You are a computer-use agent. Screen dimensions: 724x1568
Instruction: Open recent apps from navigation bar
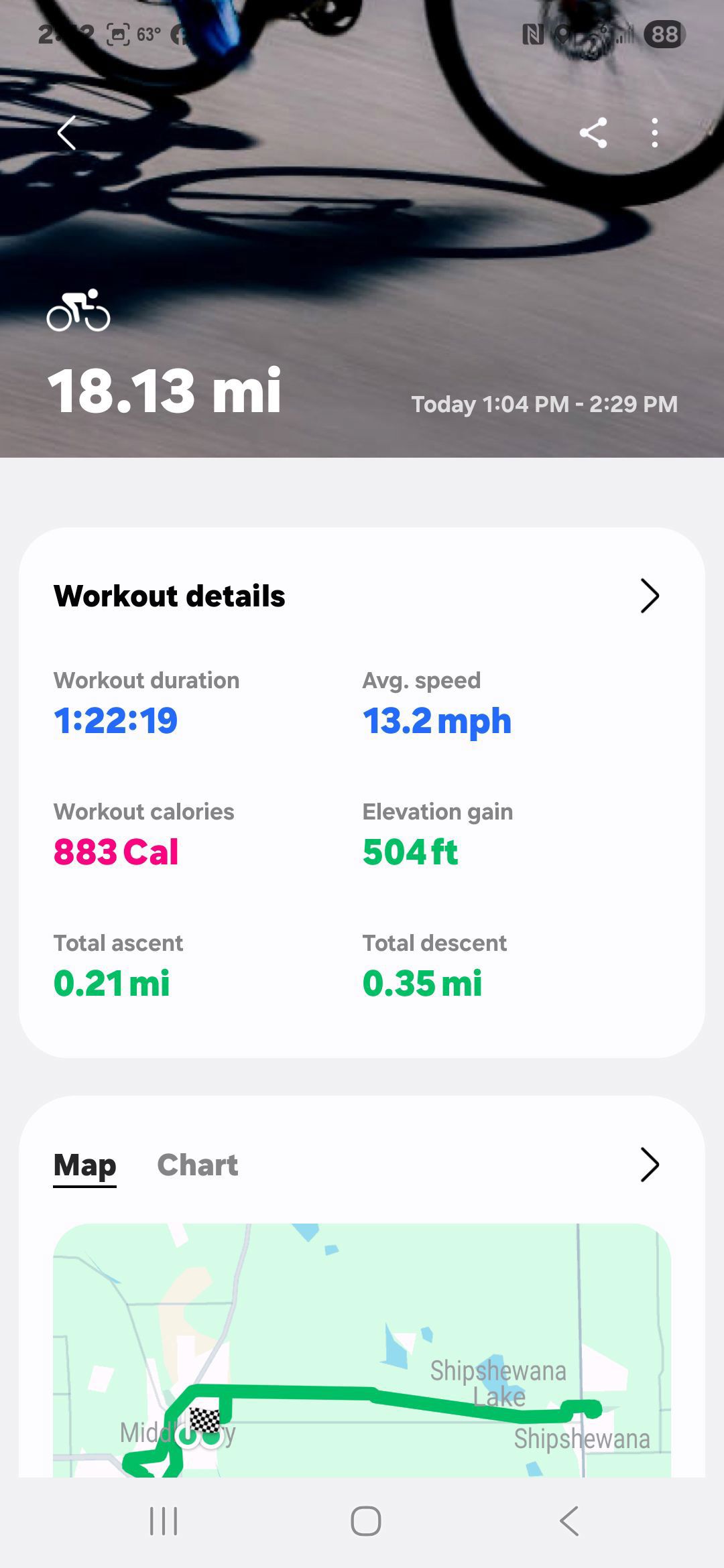pyautogui.click(x=164, y=1521)
